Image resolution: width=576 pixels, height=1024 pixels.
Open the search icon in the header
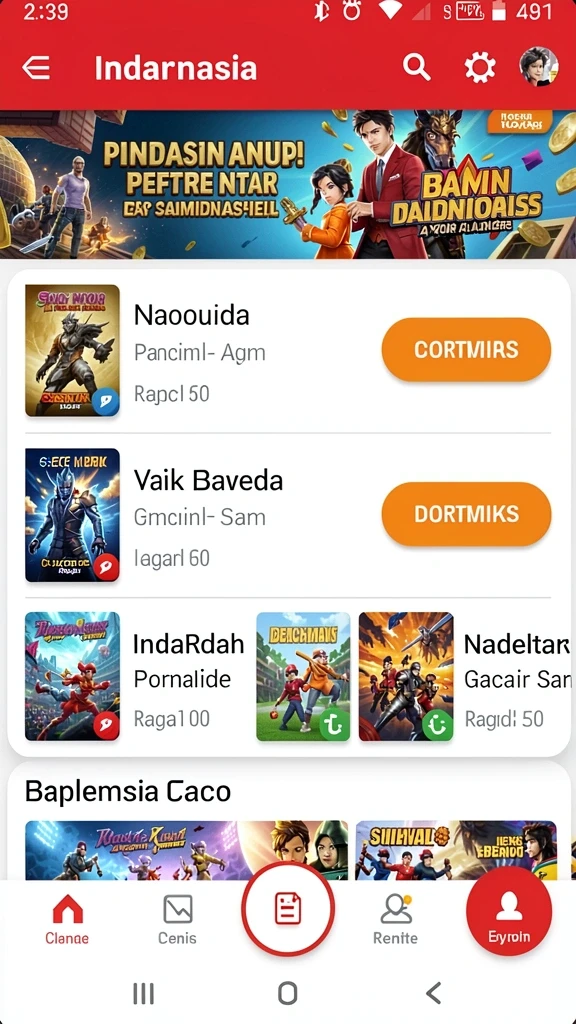pos(416,67)
